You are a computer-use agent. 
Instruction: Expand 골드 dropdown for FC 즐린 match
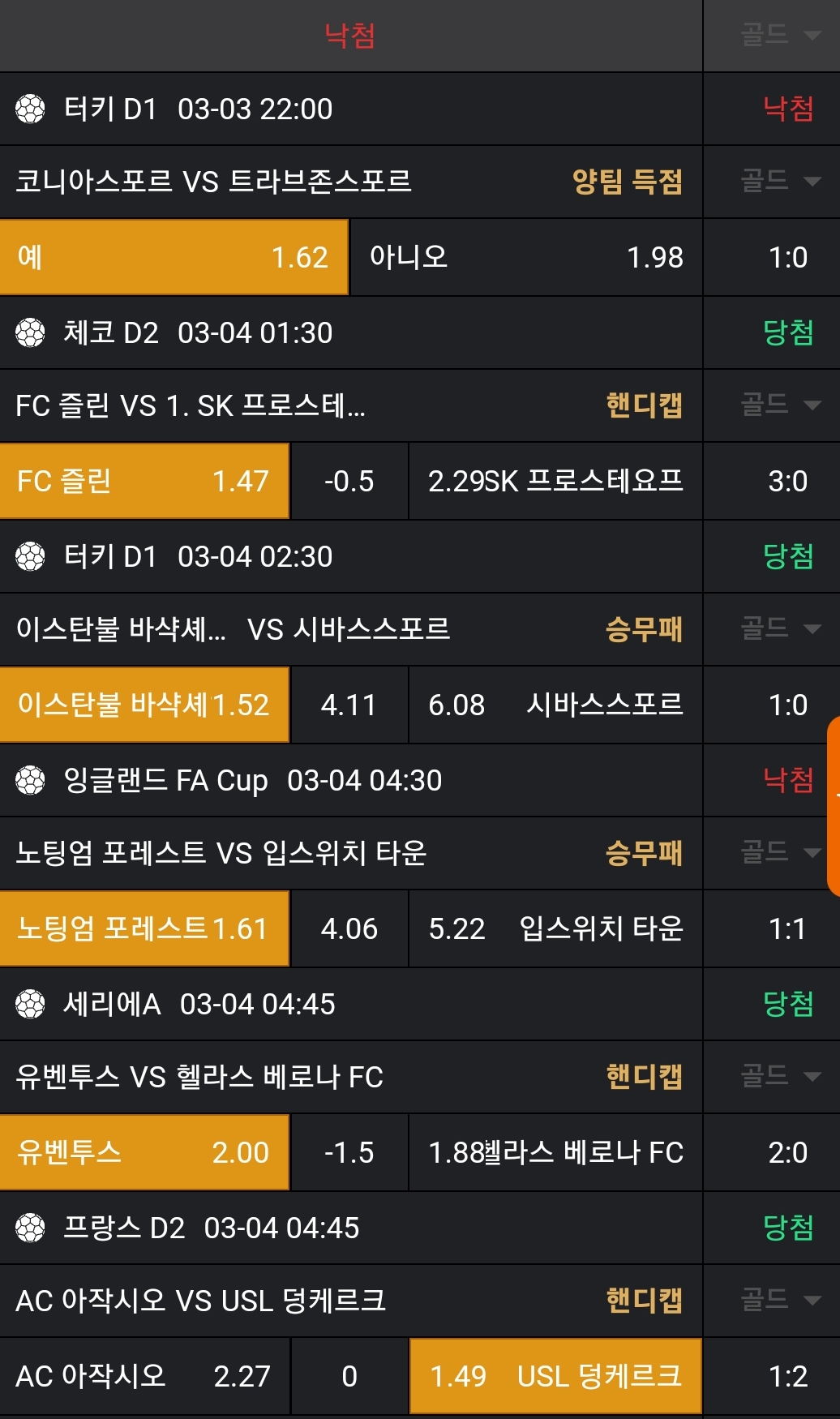[x=778, y=405]
